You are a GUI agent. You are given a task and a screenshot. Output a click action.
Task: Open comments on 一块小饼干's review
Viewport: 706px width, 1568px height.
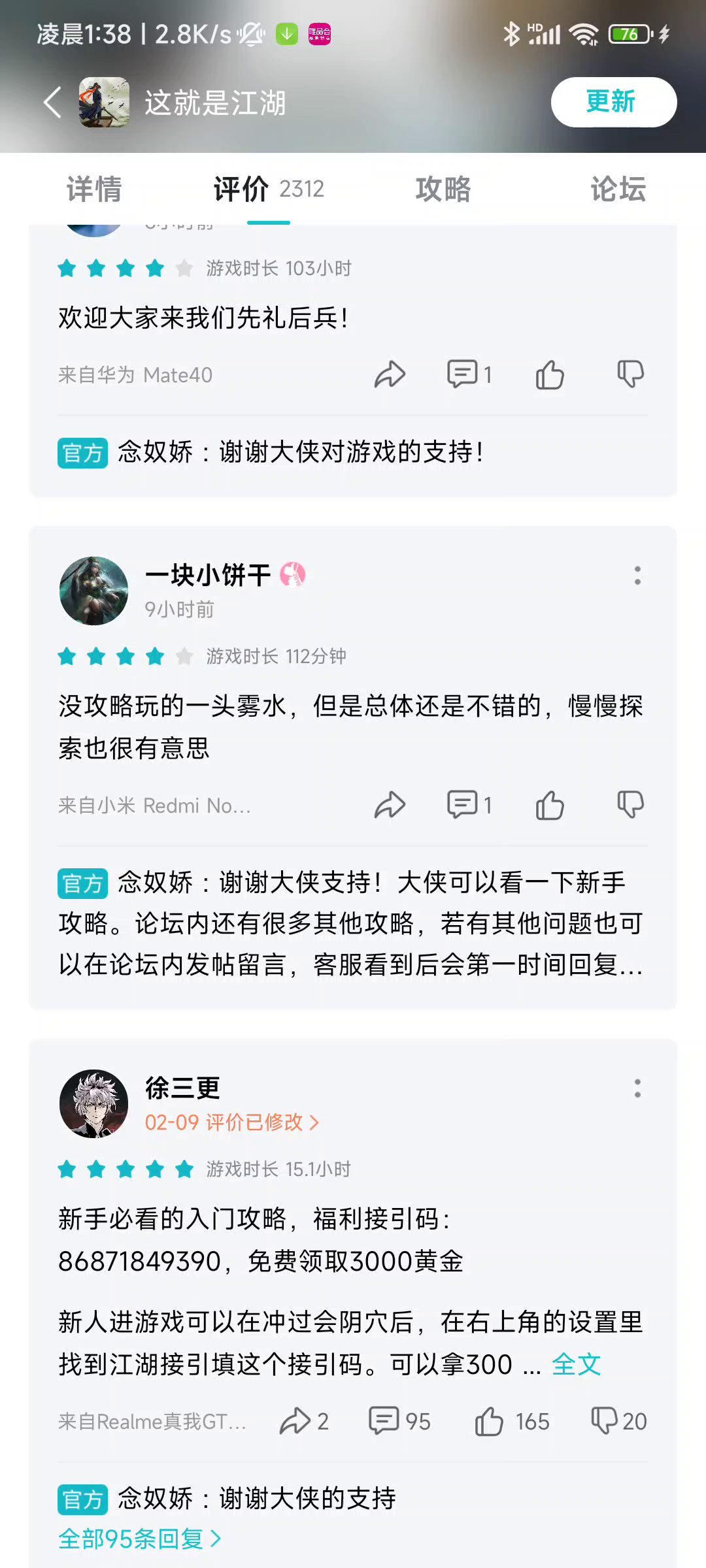pos(469,805)
